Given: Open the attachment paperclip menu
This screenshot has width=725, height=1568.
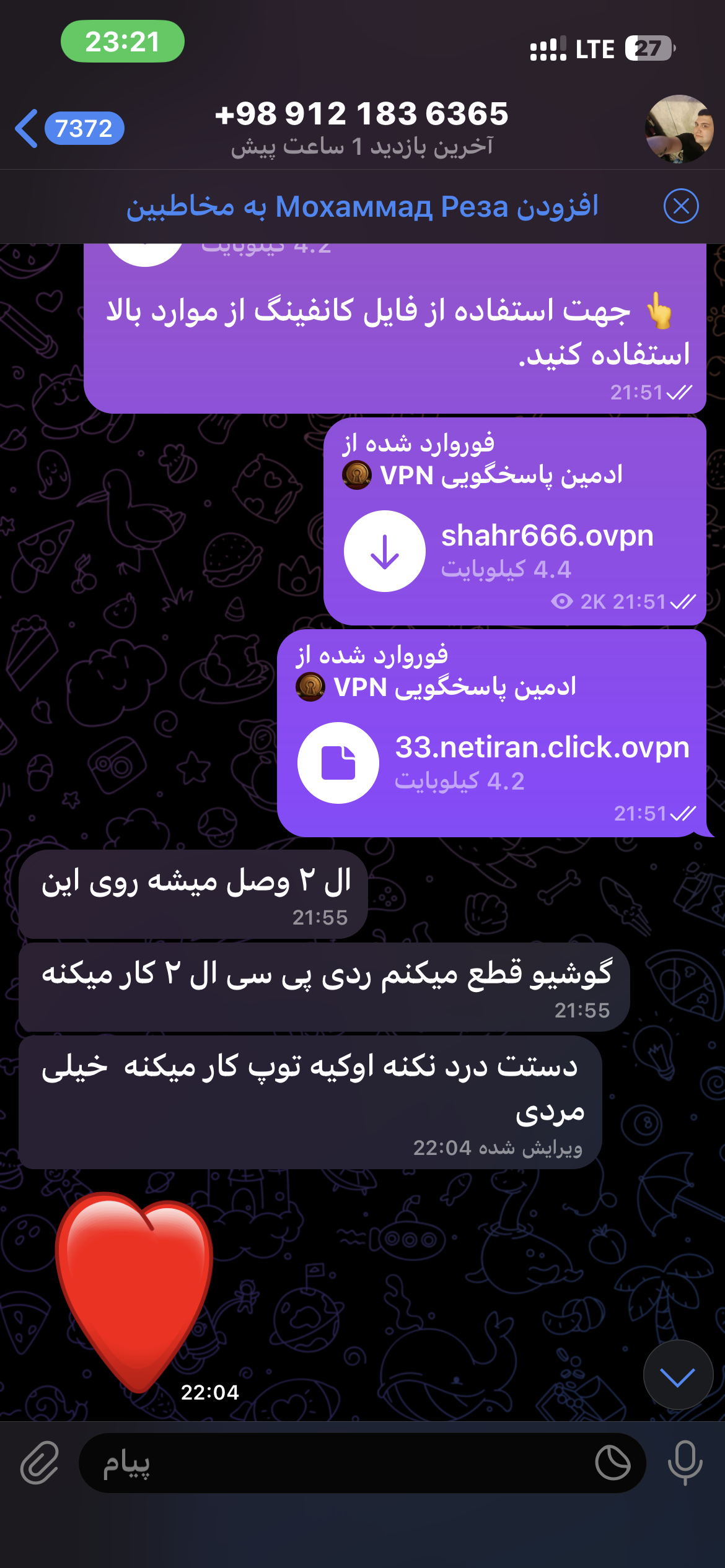Looking at the screenshot, I should [x=40, y=1463].
